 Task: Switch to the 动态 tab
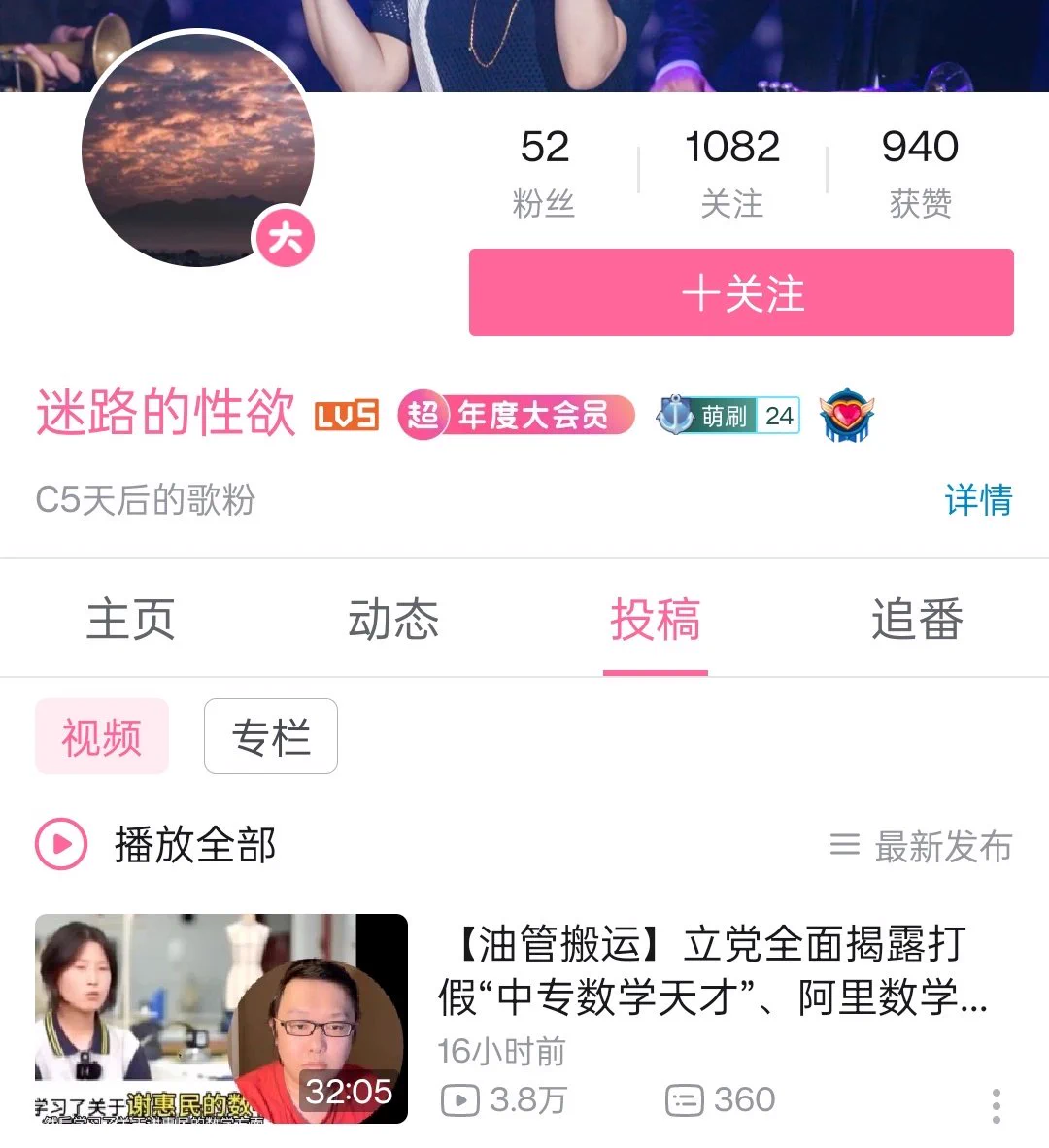pos(393,620)
